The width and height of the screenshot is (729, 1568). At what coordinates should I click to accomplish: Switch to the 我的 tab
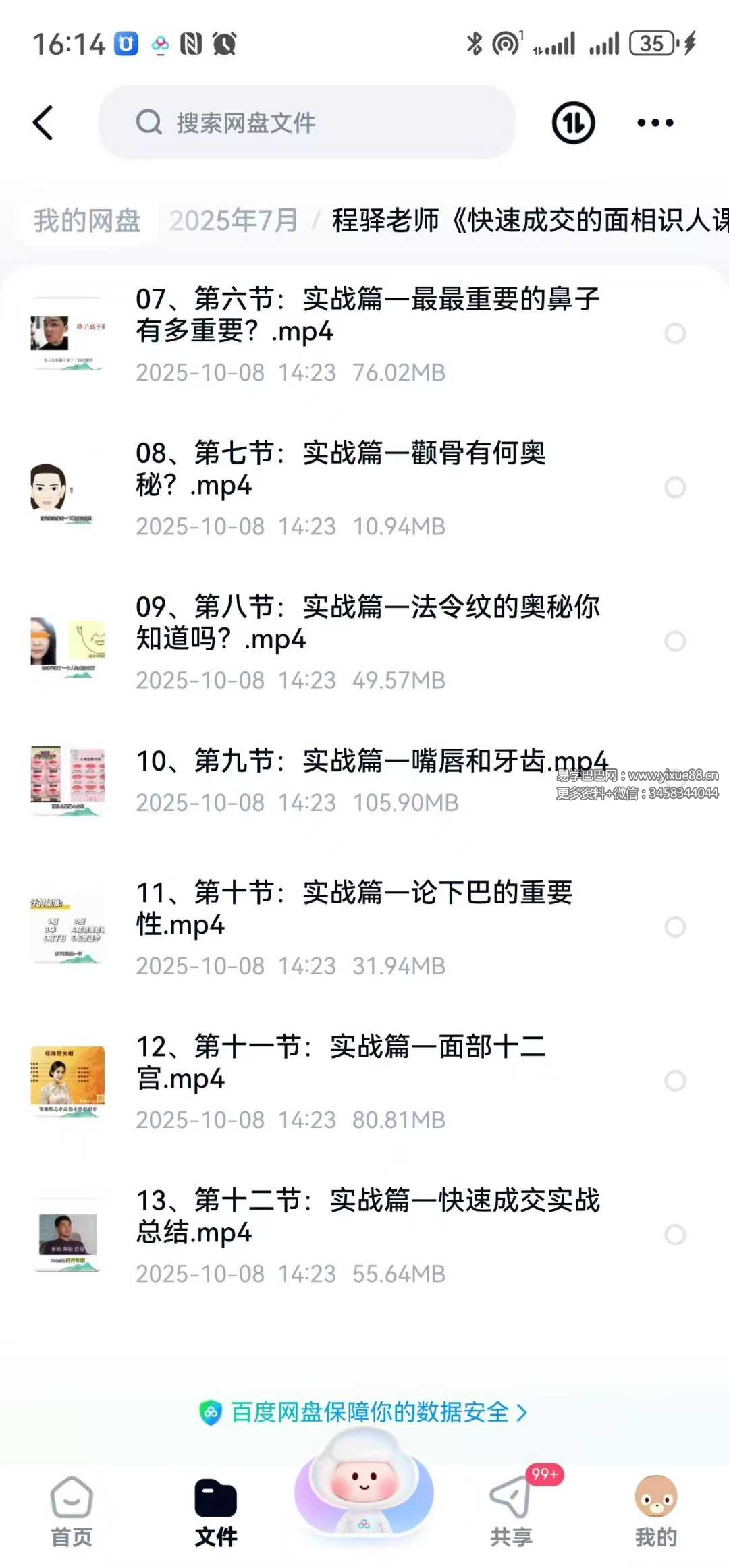point(655,1513)
